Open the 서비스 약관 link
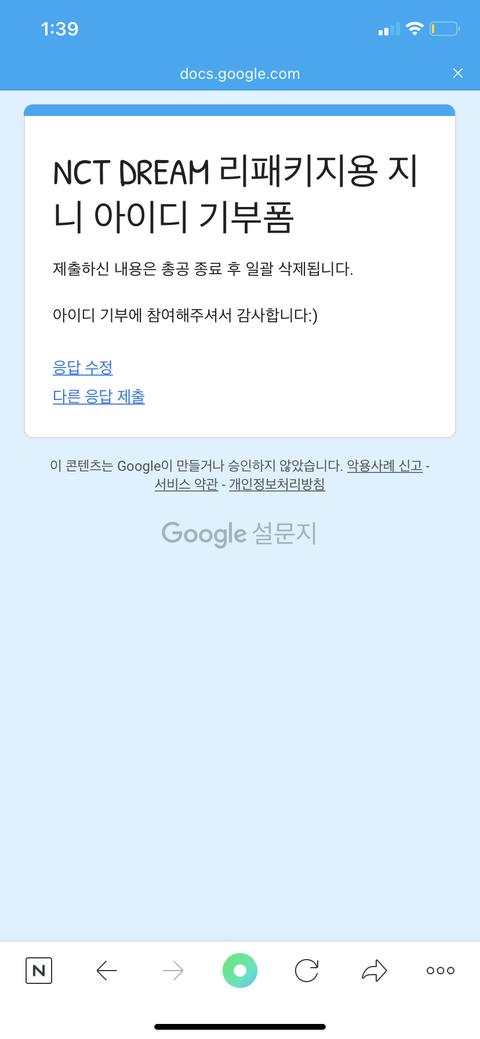The width and height of the screenshot is (480, 1039). (x=186, y=484)
